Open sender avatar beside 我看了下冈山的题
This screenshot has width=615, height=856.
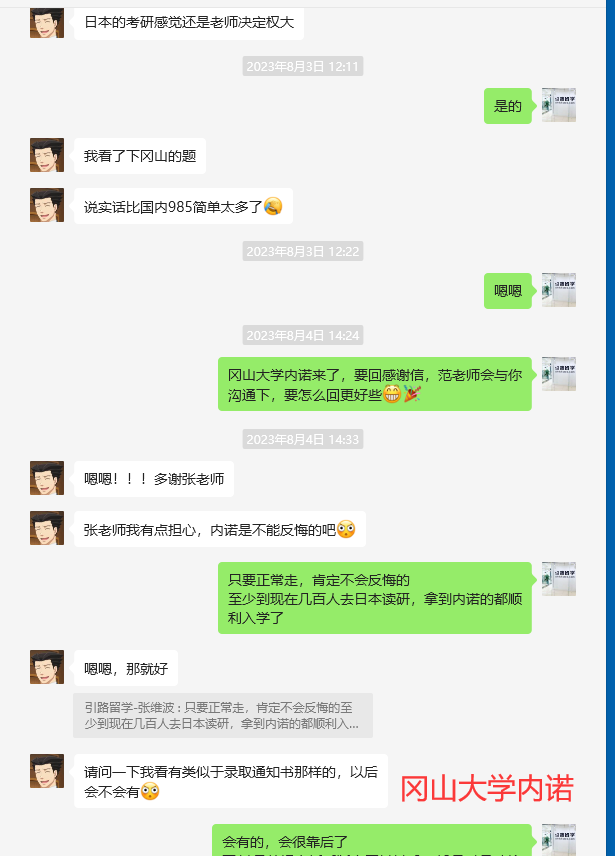click(47, 155)
